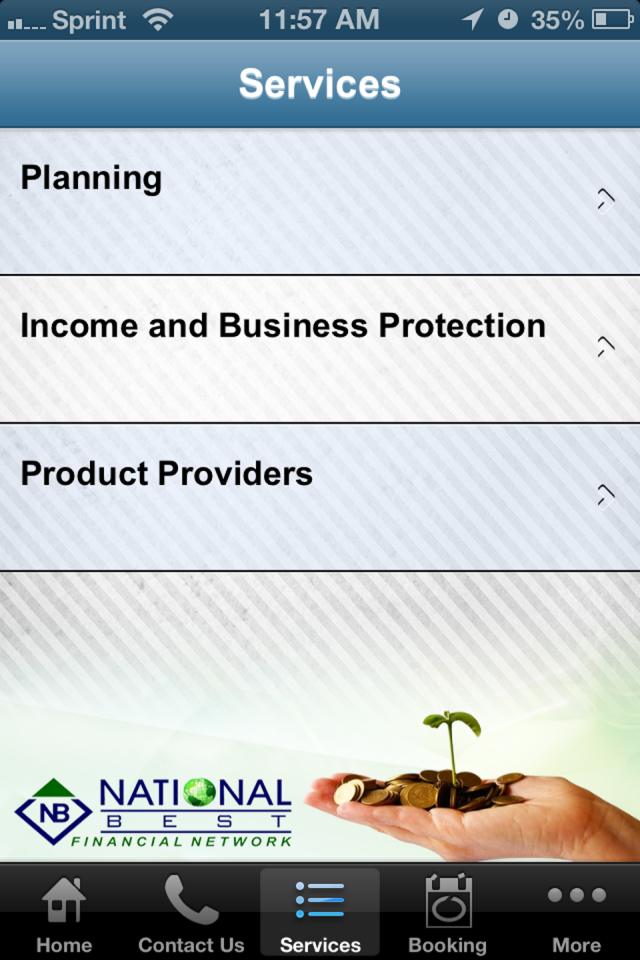Open Income and Business Protection
Screen dimensions: 640x960
[x=320, y=348]
